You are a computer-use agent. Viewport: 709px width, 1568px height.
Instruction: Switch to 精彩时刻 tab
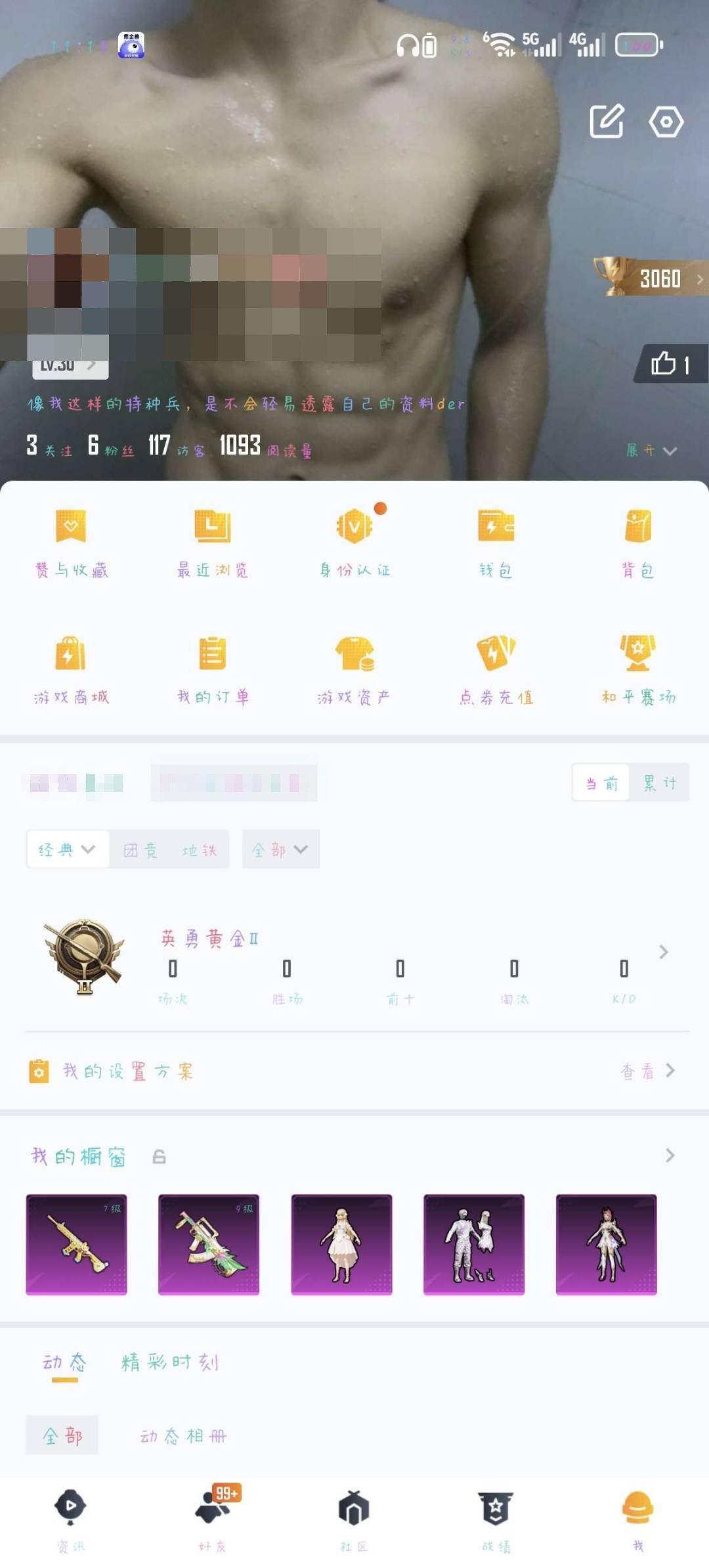point(169,1362)
